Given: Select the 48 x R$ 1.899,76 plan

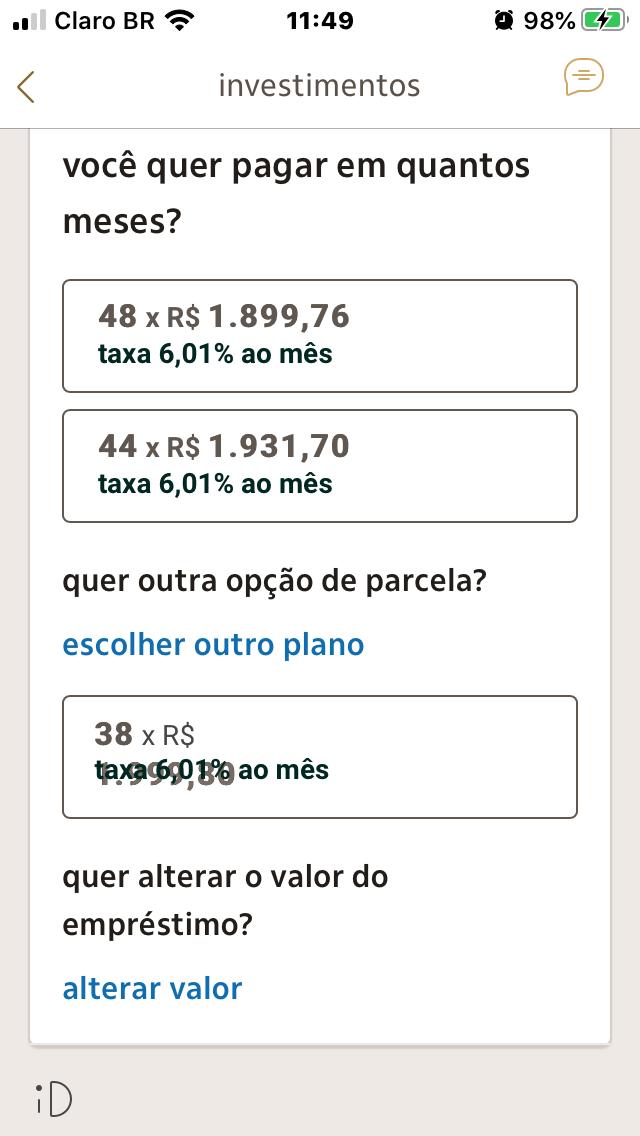Looking at the screenshot, I should tap(320, 336).
